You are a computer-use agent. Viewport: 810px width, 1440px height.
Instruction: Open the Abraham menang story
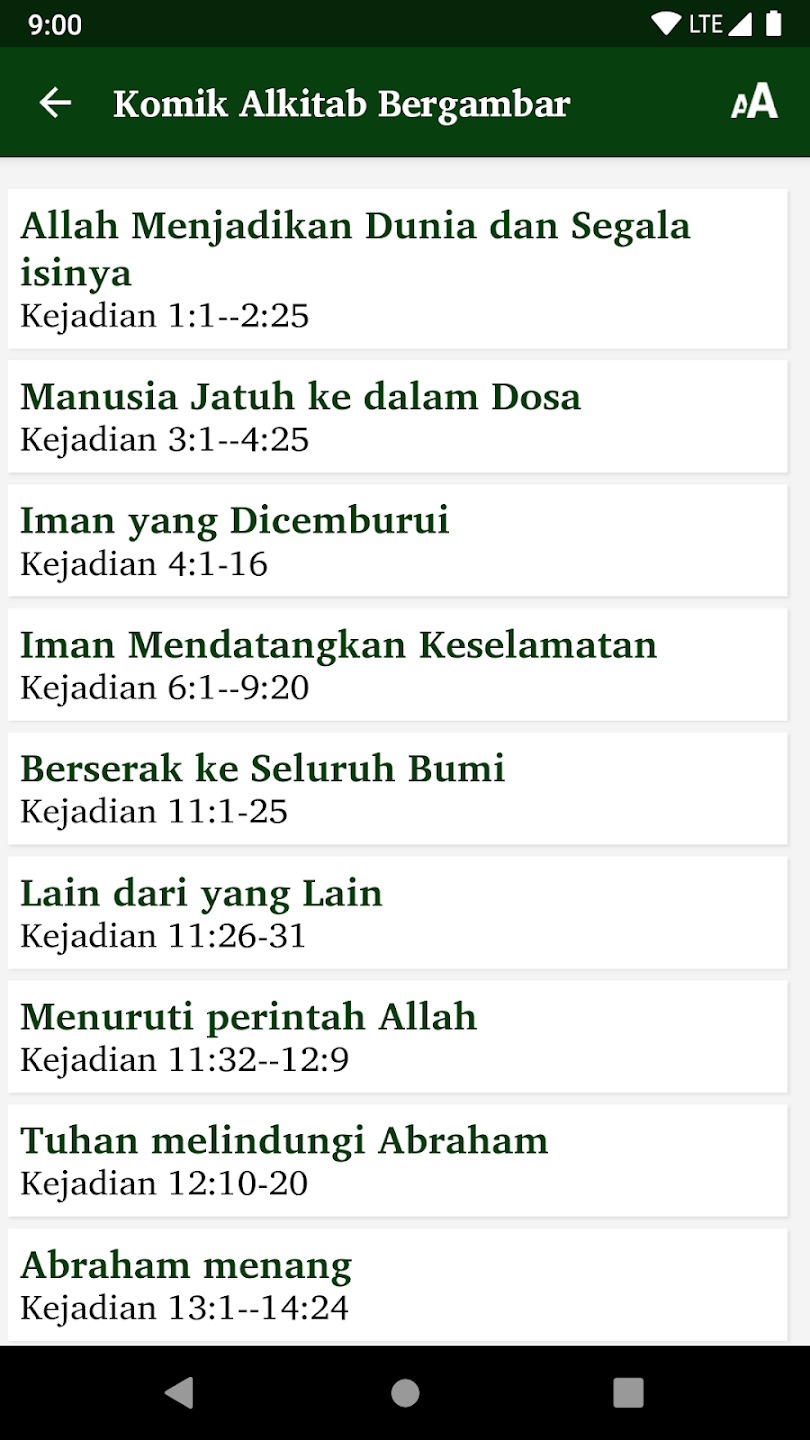pyautogui.click(x=397, y=1284)
